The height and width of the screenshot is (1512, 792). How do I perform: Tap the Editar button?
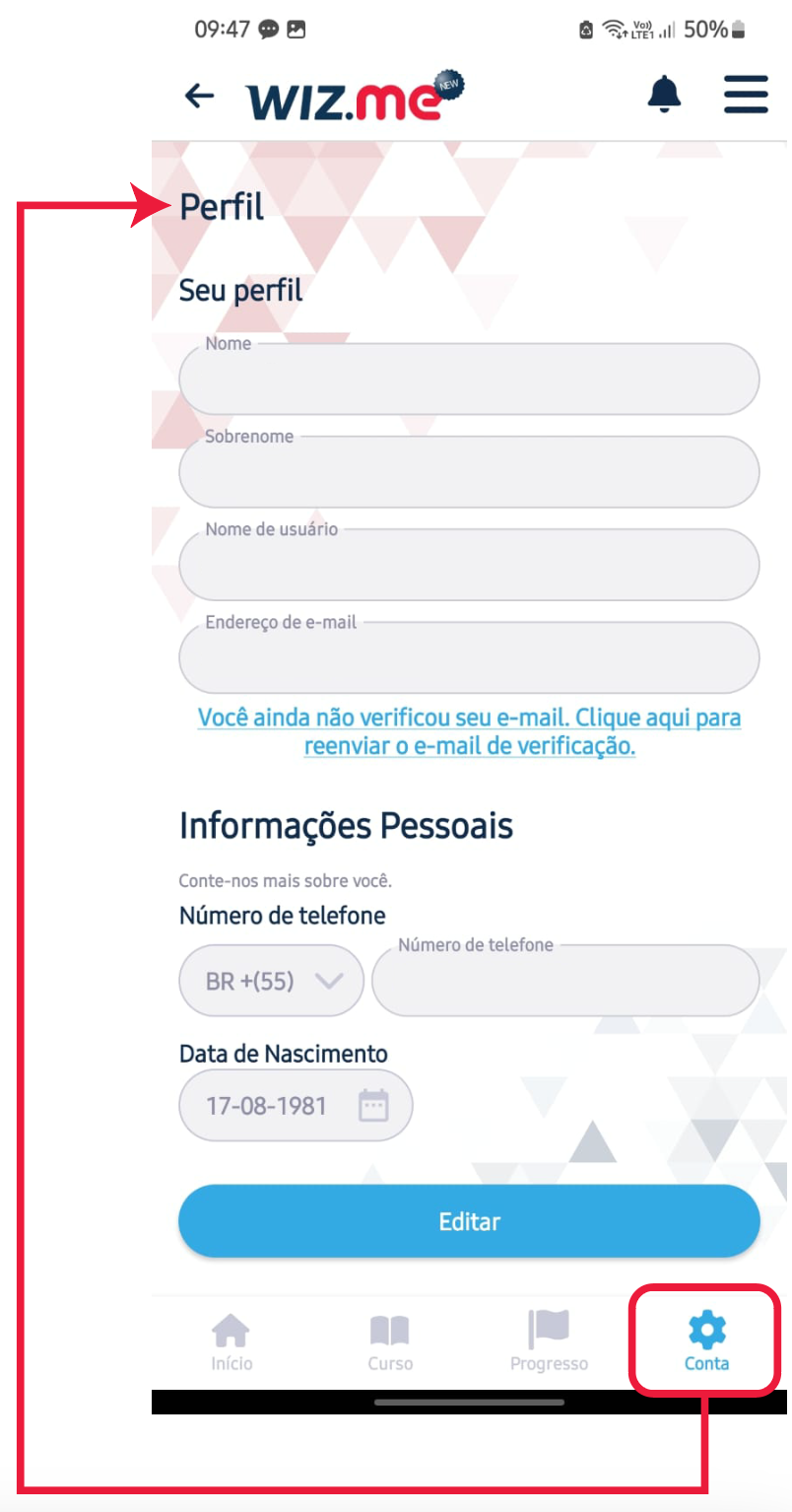pos(469,1221)
